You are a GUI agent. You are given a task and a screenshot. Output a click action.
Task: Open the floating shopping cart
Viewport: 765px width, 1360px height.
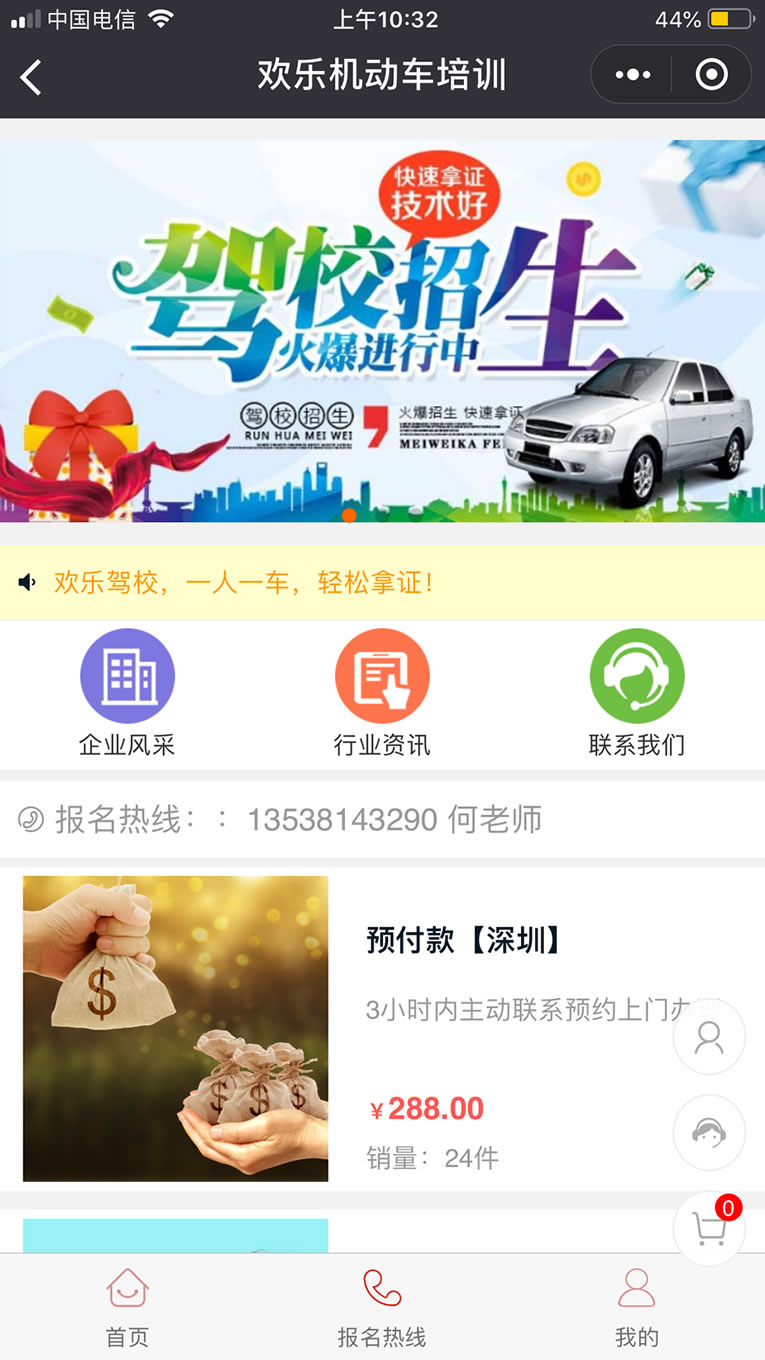[x=709, y=1229]
